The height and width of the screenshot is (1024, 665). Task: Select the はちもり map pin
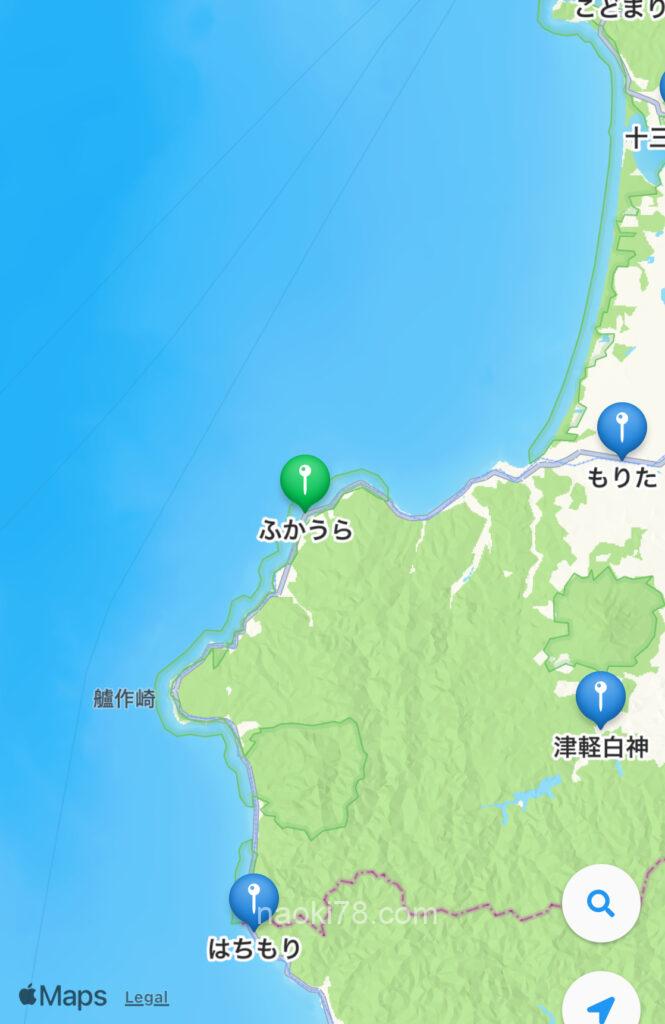[253, 900]
